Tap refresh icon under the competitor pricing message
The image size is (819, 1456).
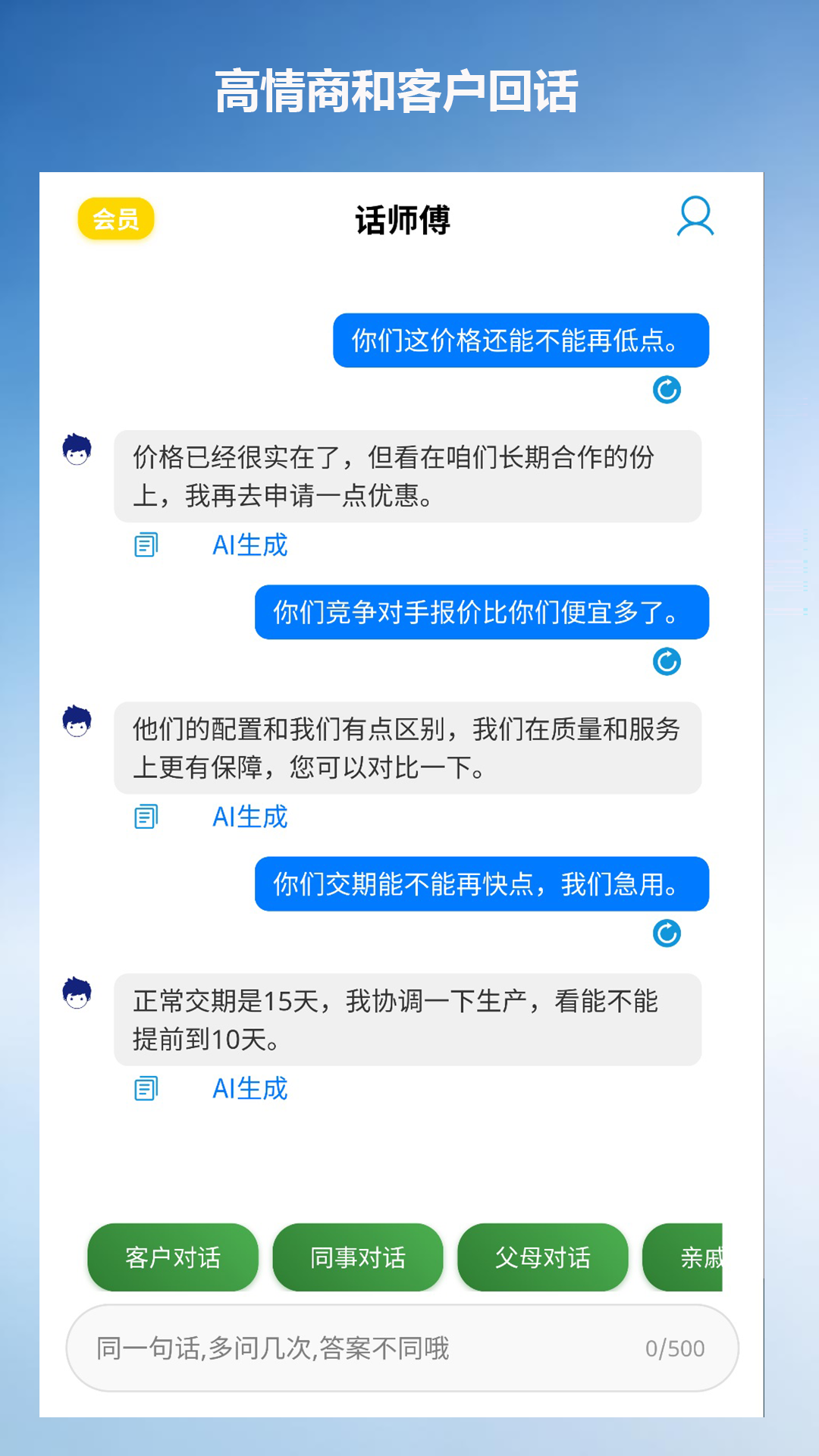[666, 663]
